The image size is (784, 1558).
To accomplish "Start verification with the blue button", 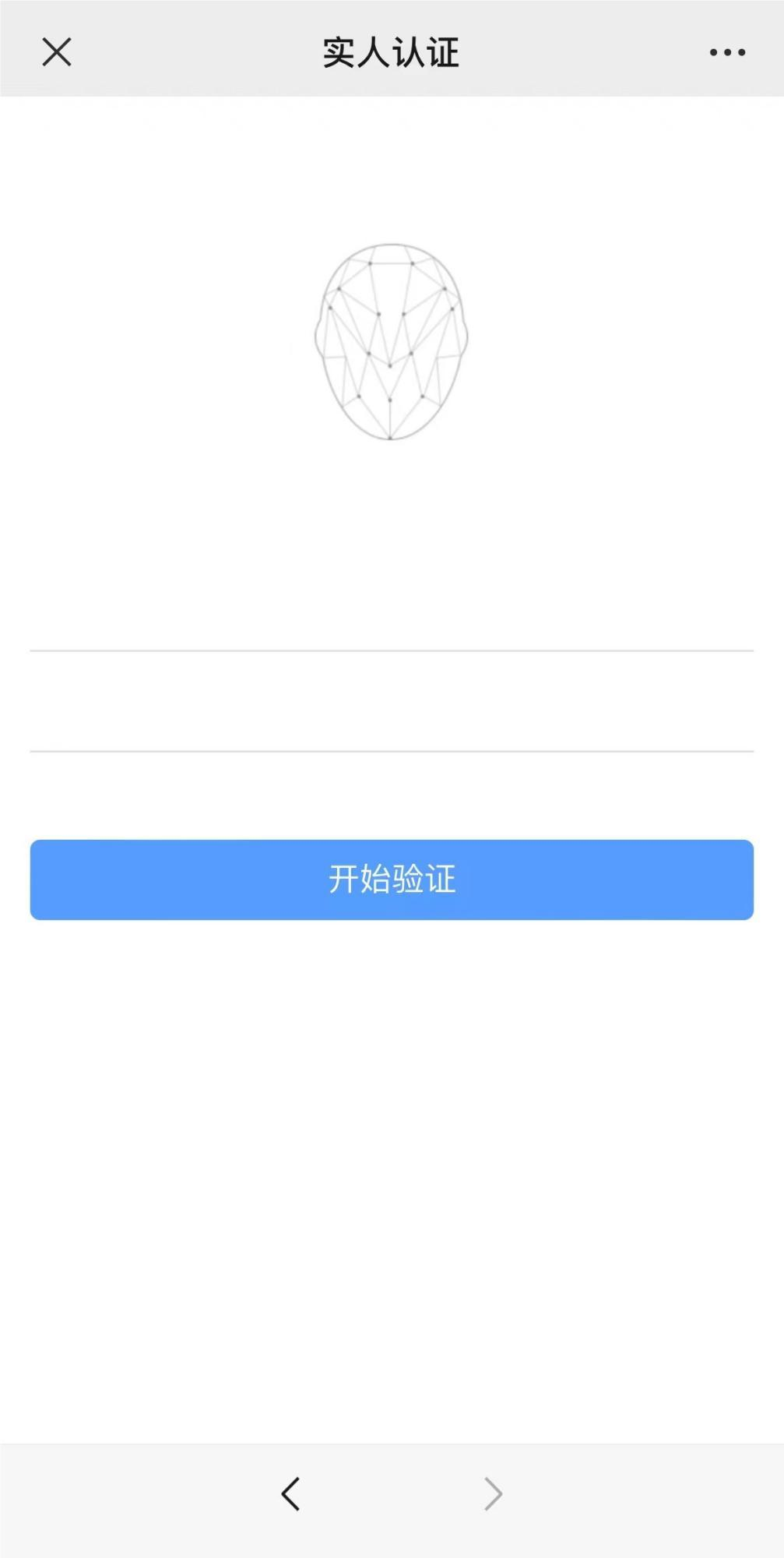I will [x=392, y=877].
